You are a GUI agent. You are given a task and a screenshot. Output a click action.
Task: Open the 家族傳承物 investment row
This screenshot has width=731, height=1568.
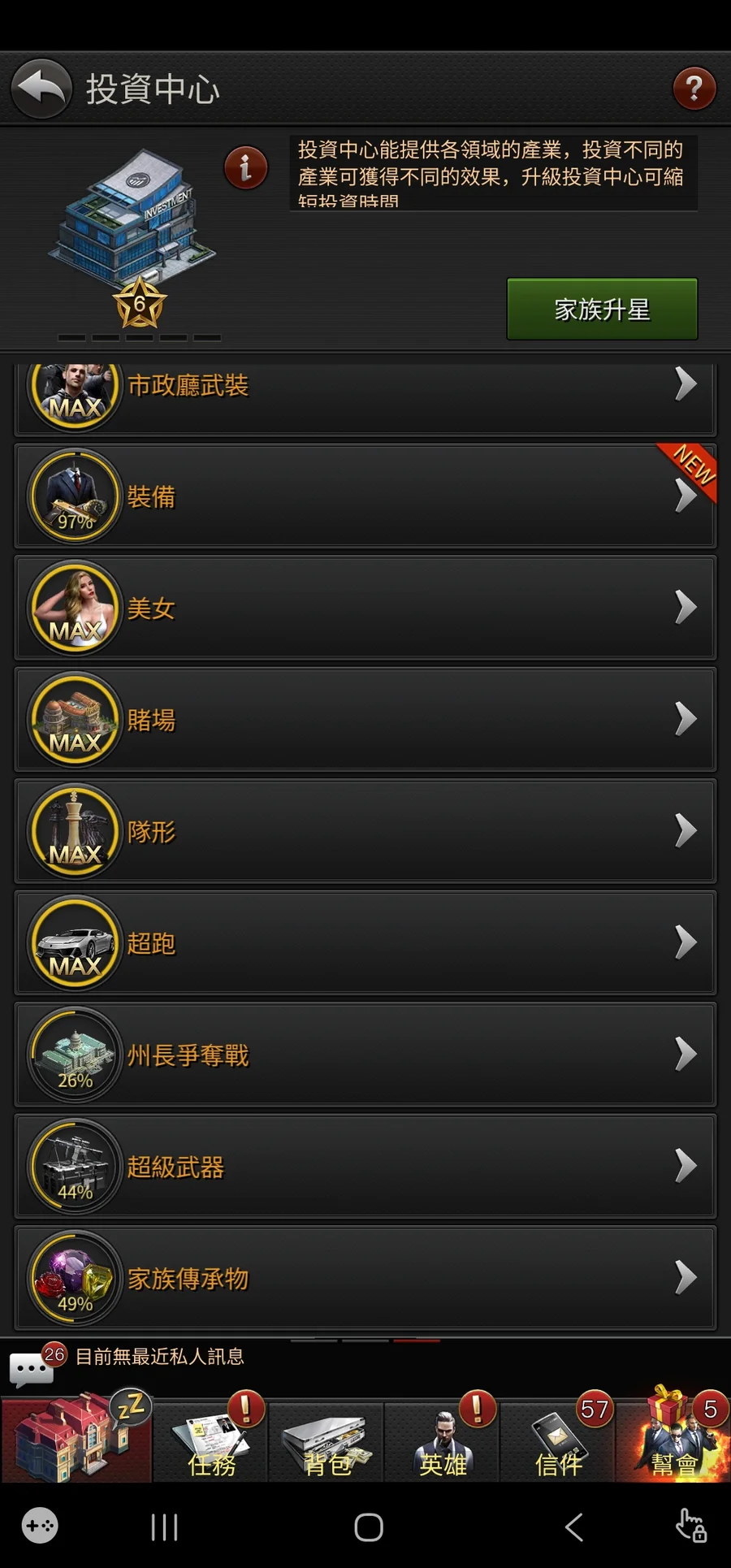pos(365,1278)
